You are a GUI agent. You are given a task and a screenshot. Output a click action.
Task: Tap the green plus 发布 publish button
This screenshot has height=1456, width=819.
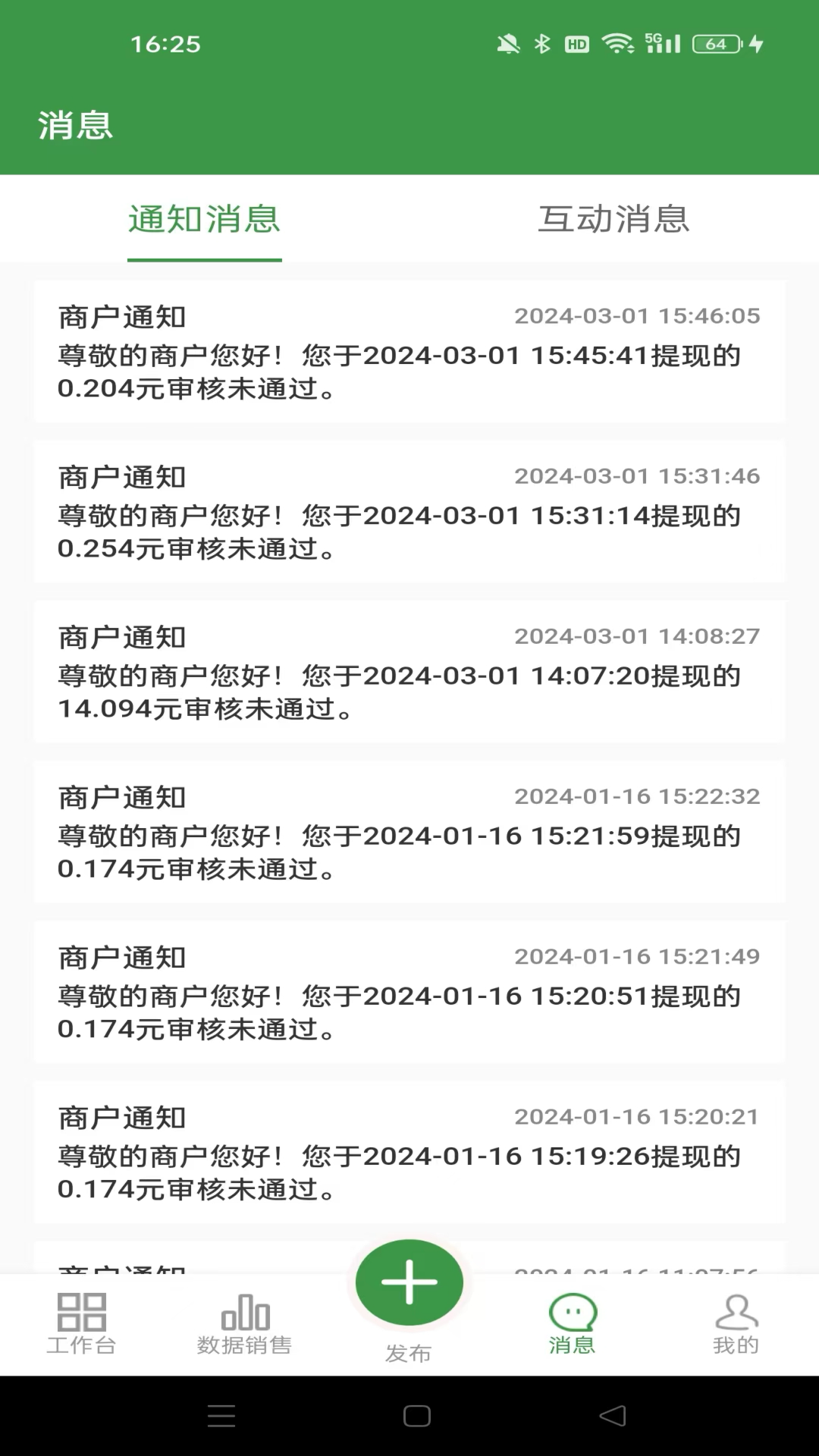pos(409,1282)
